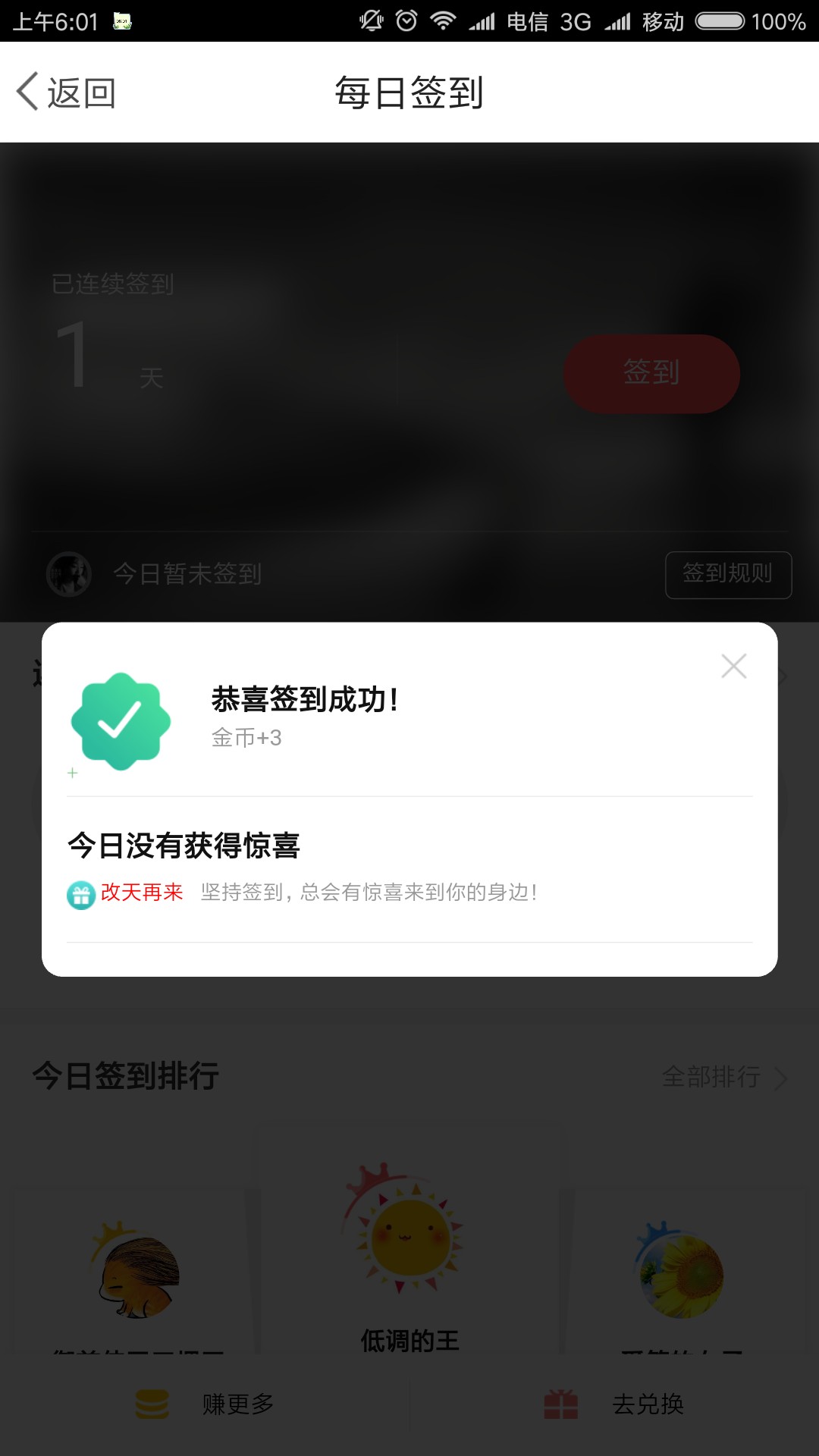Go to 去兑换 to redeem rewards
The width and height of the screenshot is (819, 1456).
click(614, 1404)
